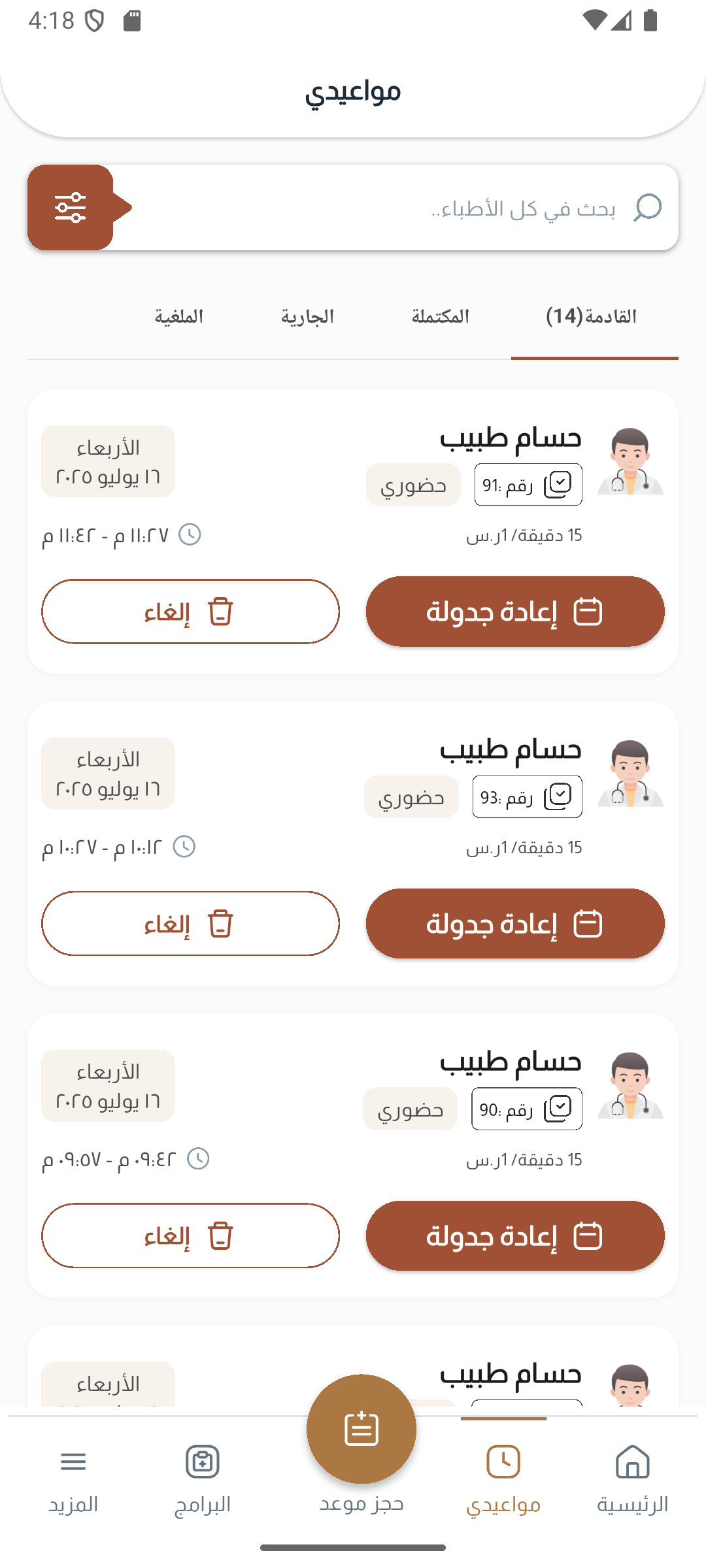The width and height of the screenshot is (706, 1568).
Task: Click the calendar icon inside first إعادة جدولة button
Action: 588,610
